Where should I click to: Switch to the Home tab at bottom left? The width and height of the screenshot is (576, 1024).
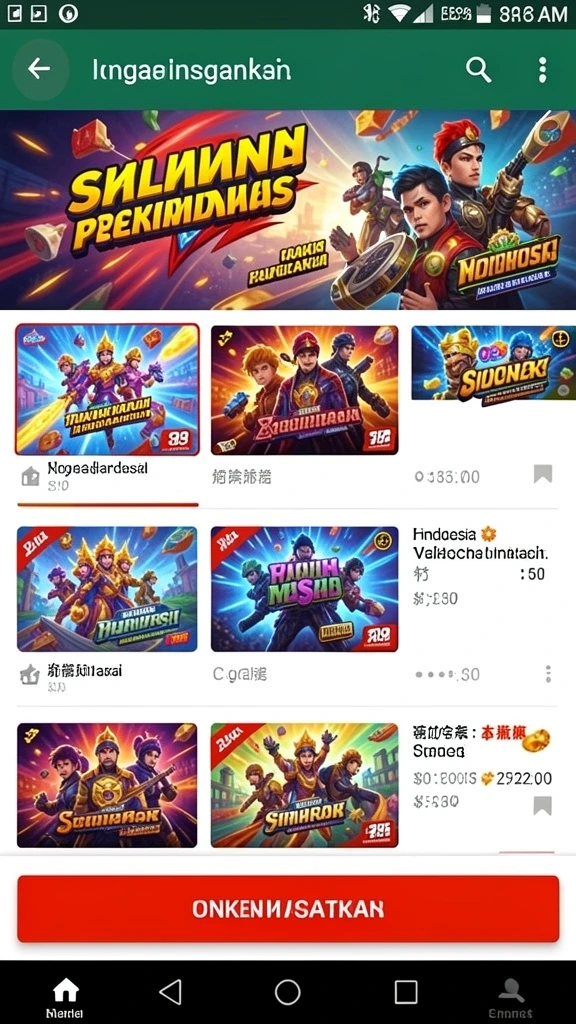pos(65,997)
